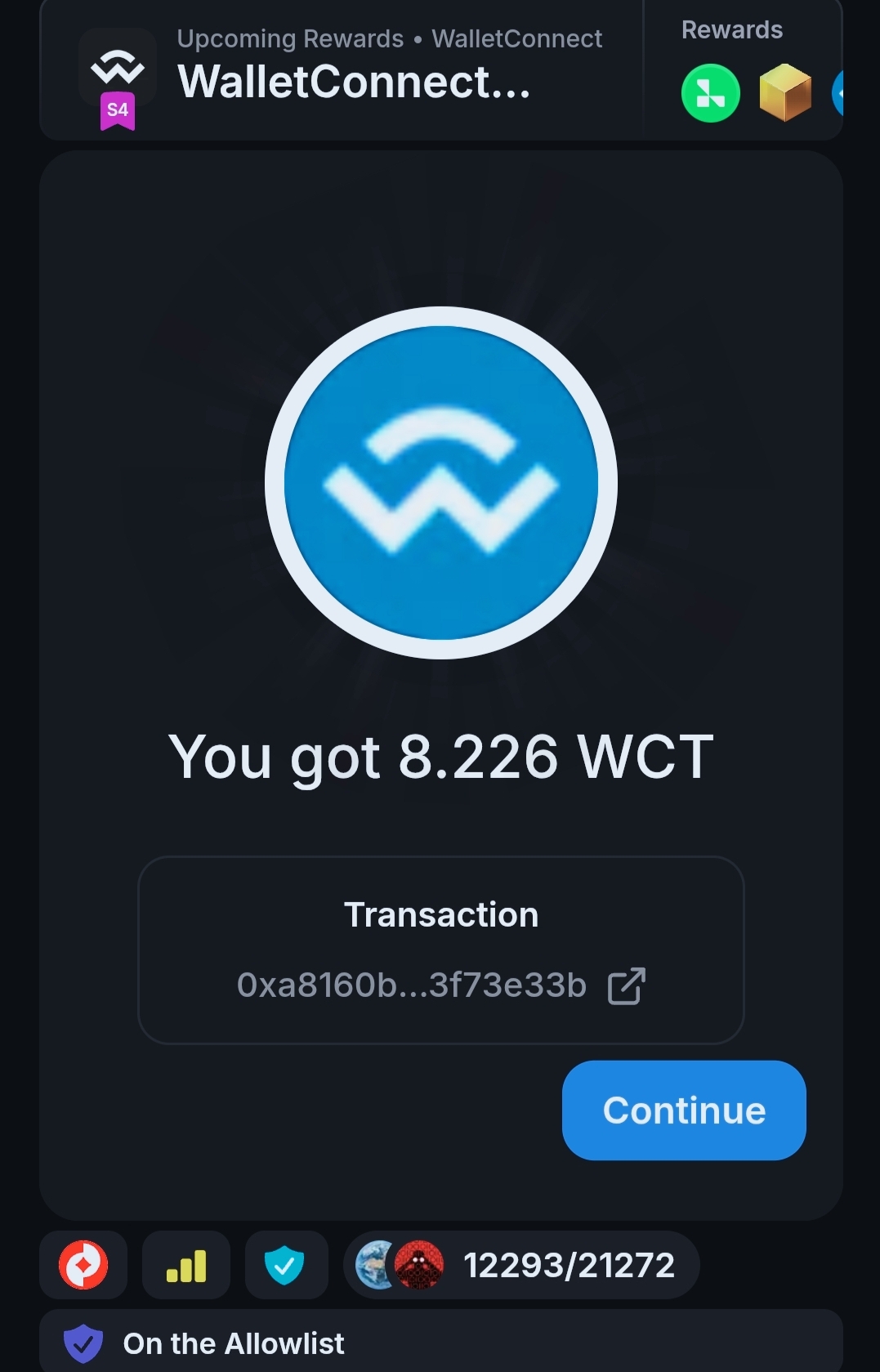
Task: Tap the teal verified shield chip
Action: (285, 1265)
